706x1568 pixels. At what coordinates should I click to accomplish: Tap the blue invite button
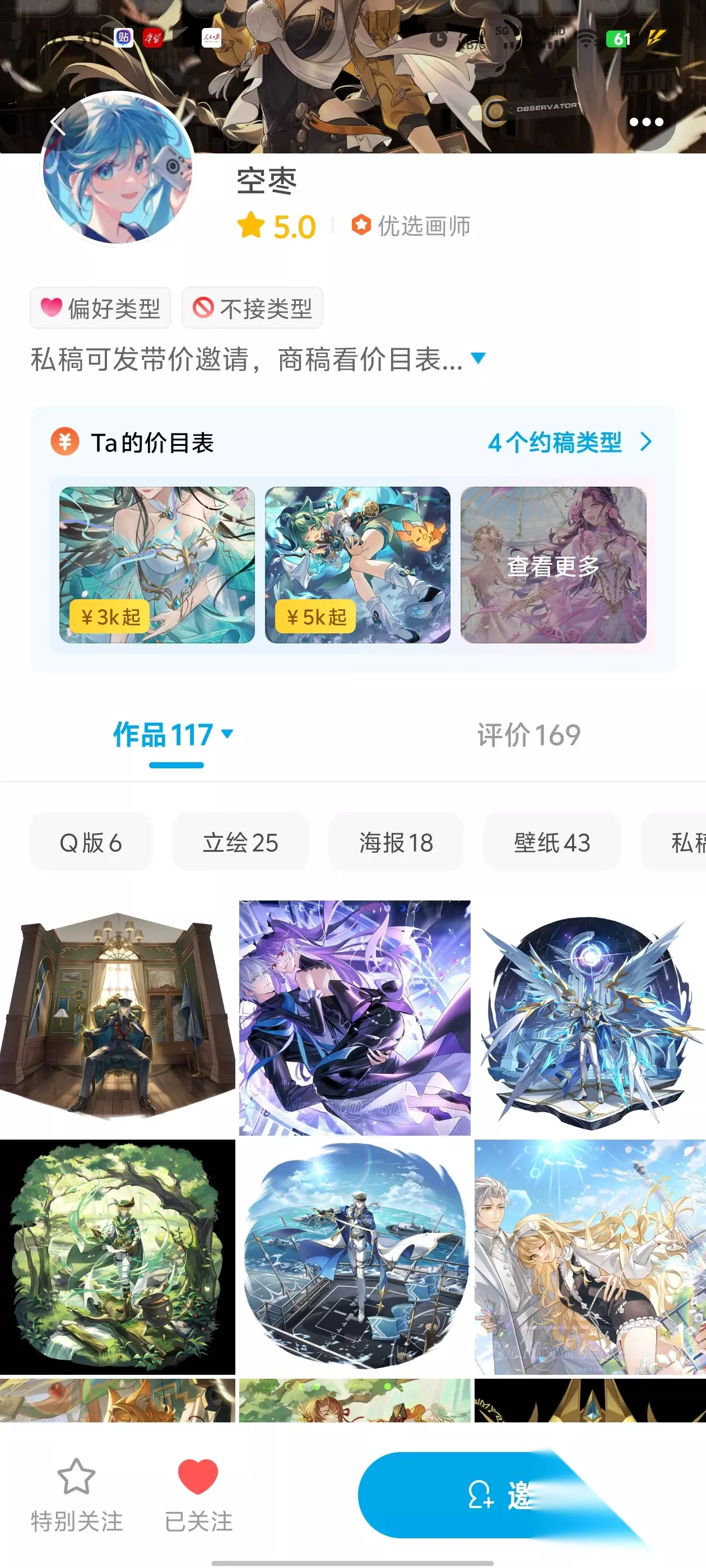click(499, 1495)
